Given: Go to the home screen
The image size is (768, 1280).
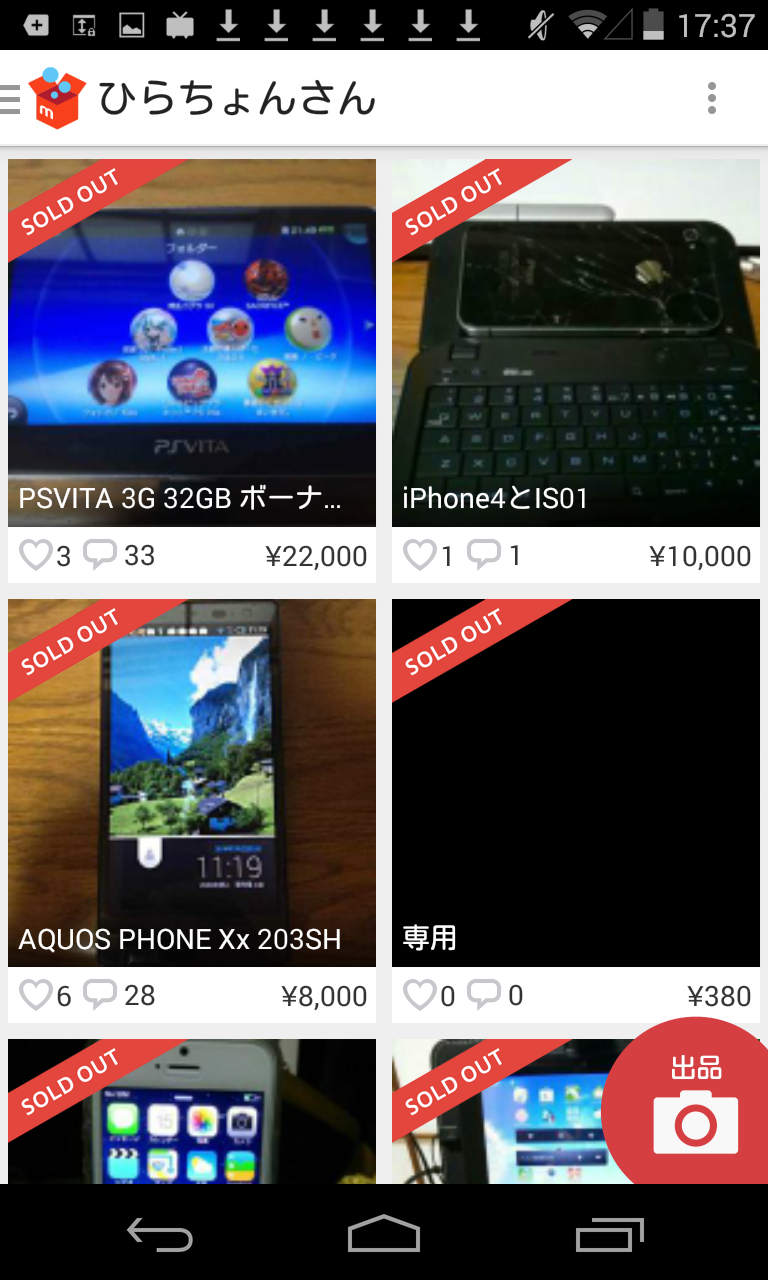Looking at the screenshot, I should pyautogui.click(x=384, y=1235).
